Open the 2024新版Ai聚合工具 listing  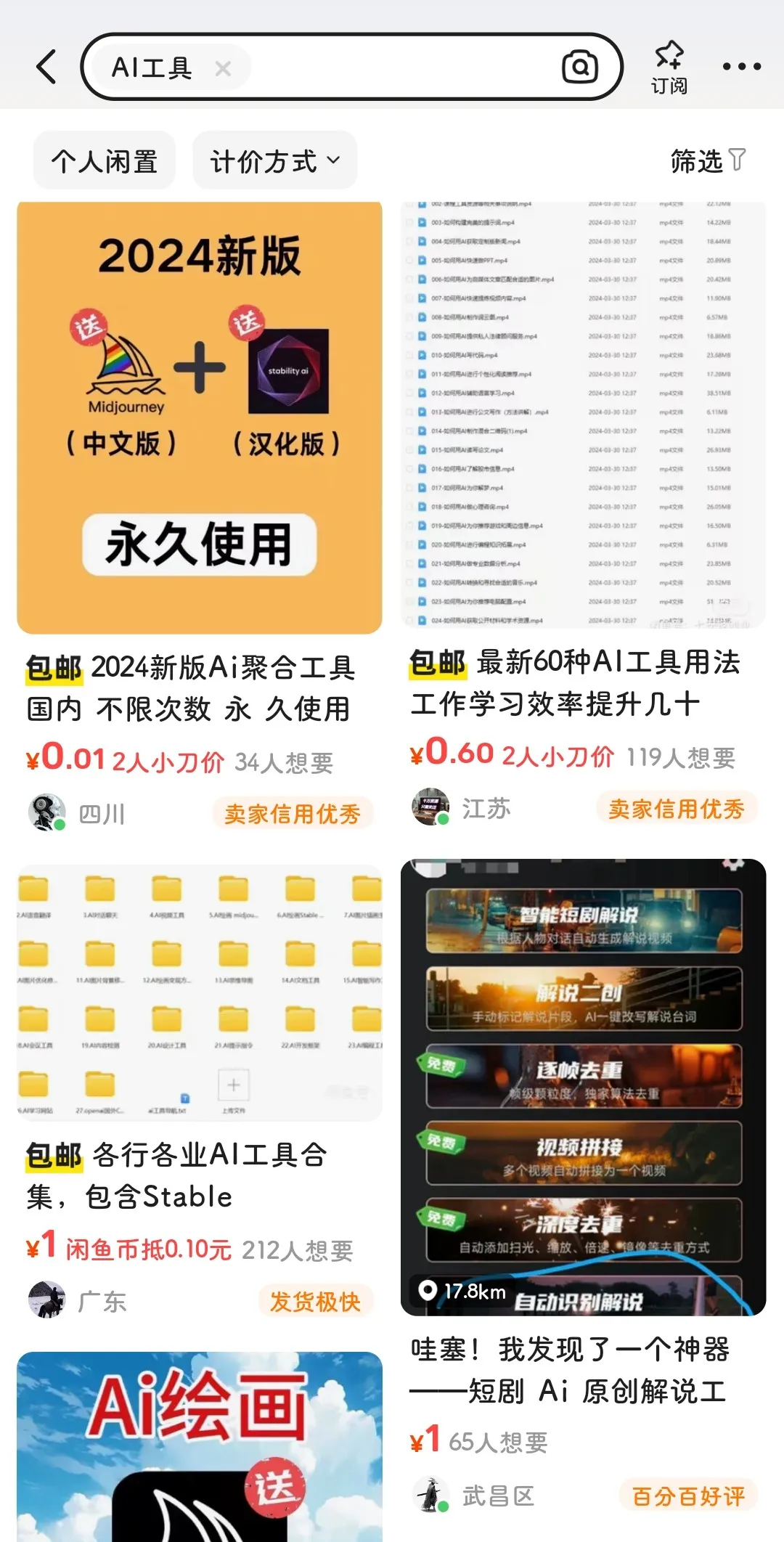pos(200,418)
